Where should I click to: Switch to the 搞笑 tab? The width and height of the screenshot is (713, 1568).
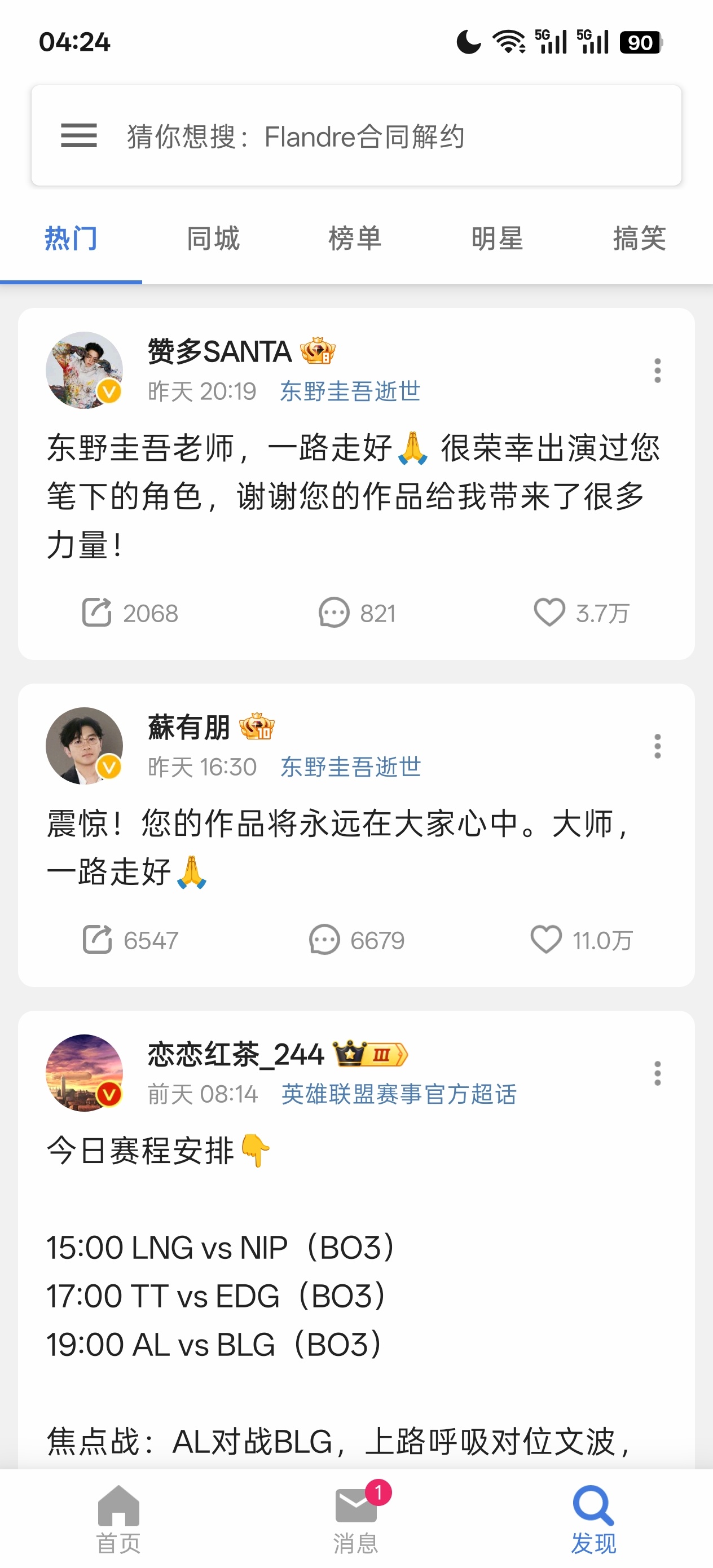pos(639,238)
